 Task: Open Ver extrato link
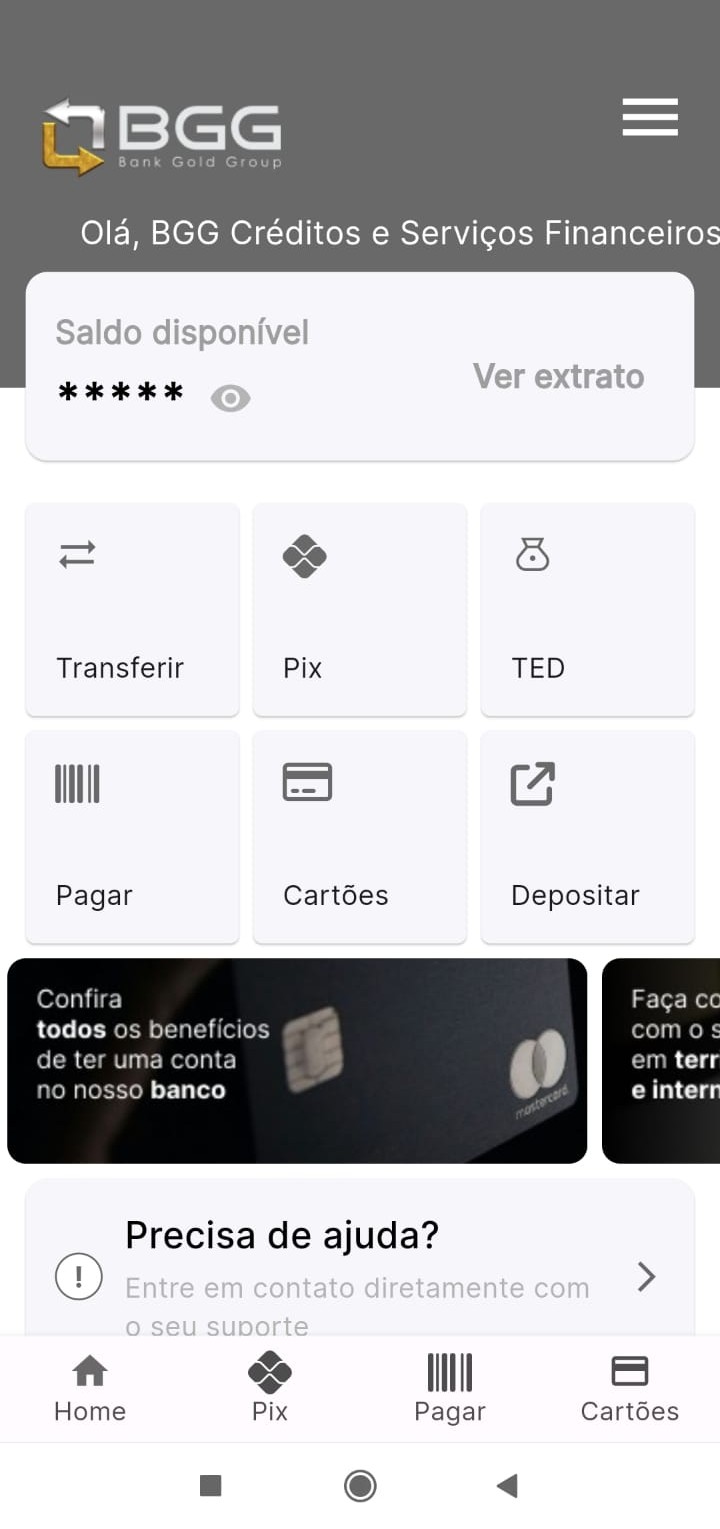558,377
